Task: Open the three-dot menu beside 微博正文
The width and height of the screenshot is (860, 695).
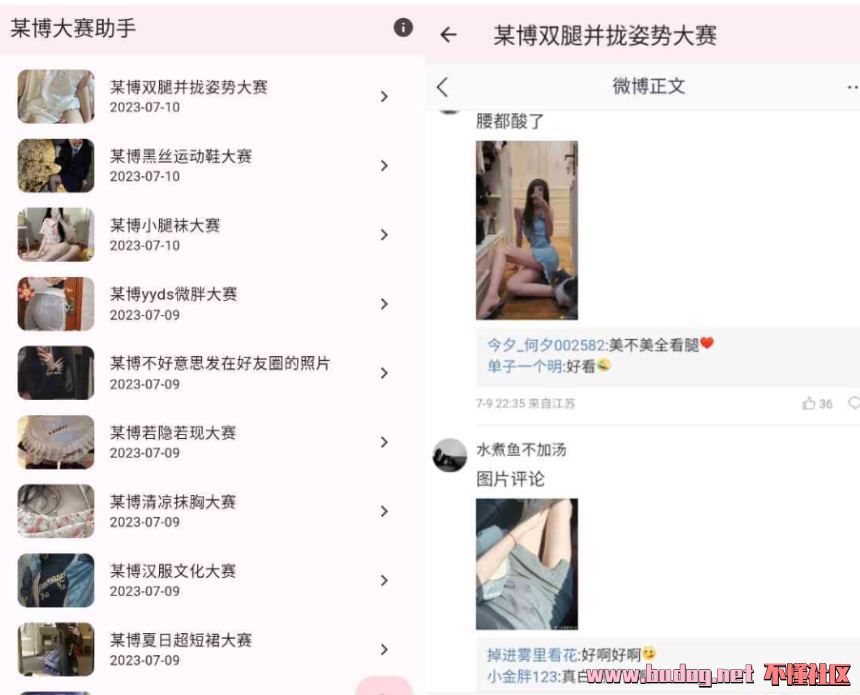Action: 851,87
